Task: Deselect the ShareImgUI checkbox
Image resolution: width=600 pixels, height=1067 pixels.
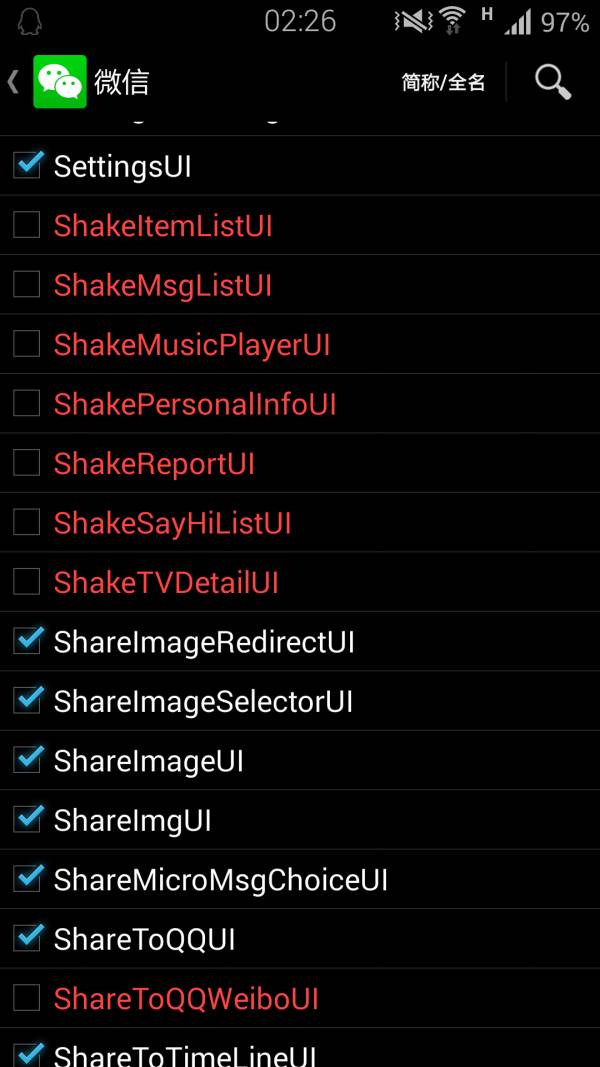Action: [x=27, y=819]
